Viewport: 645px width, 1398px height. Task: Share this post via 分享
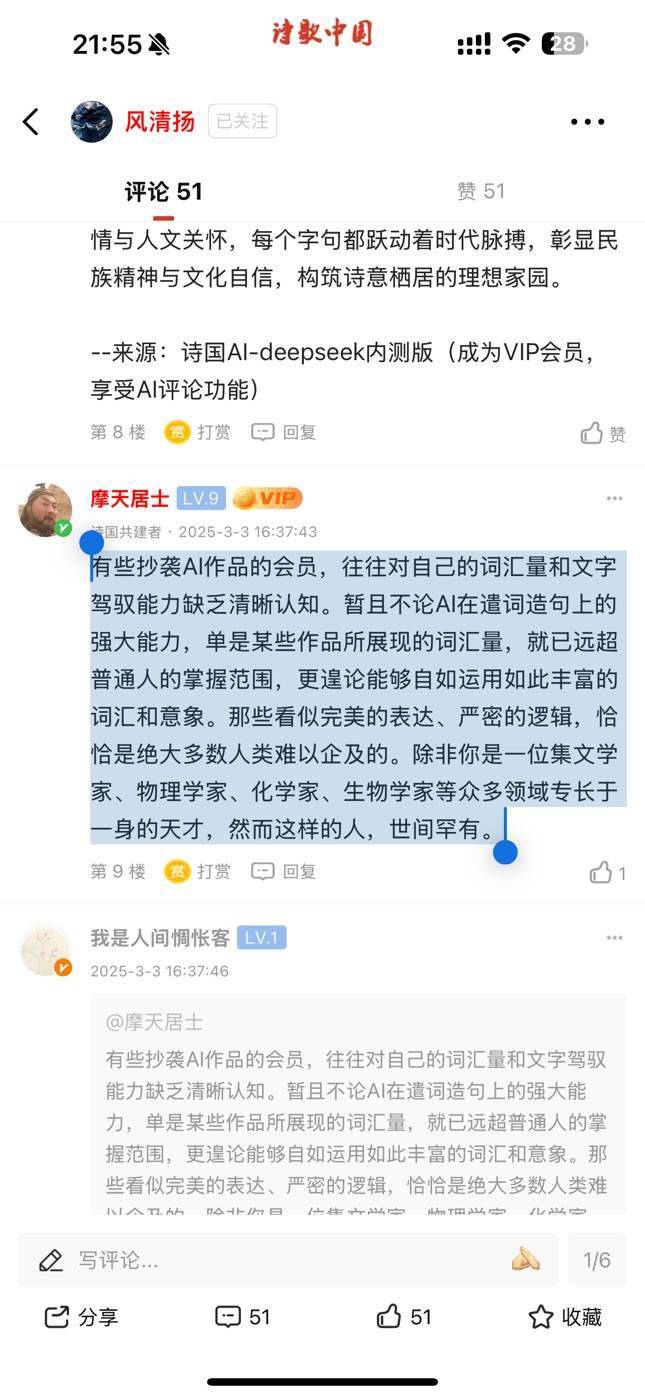pyautogui.click(x=82, y=1317)
